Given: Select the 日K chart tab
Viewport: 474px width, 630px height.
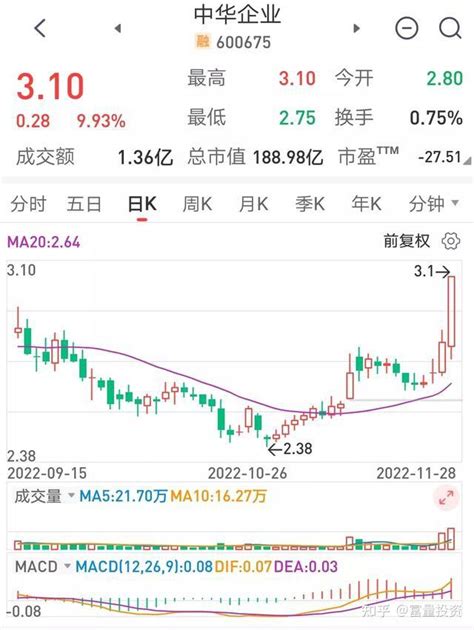Looking at the screenshot, I should (x=142, y=204).
